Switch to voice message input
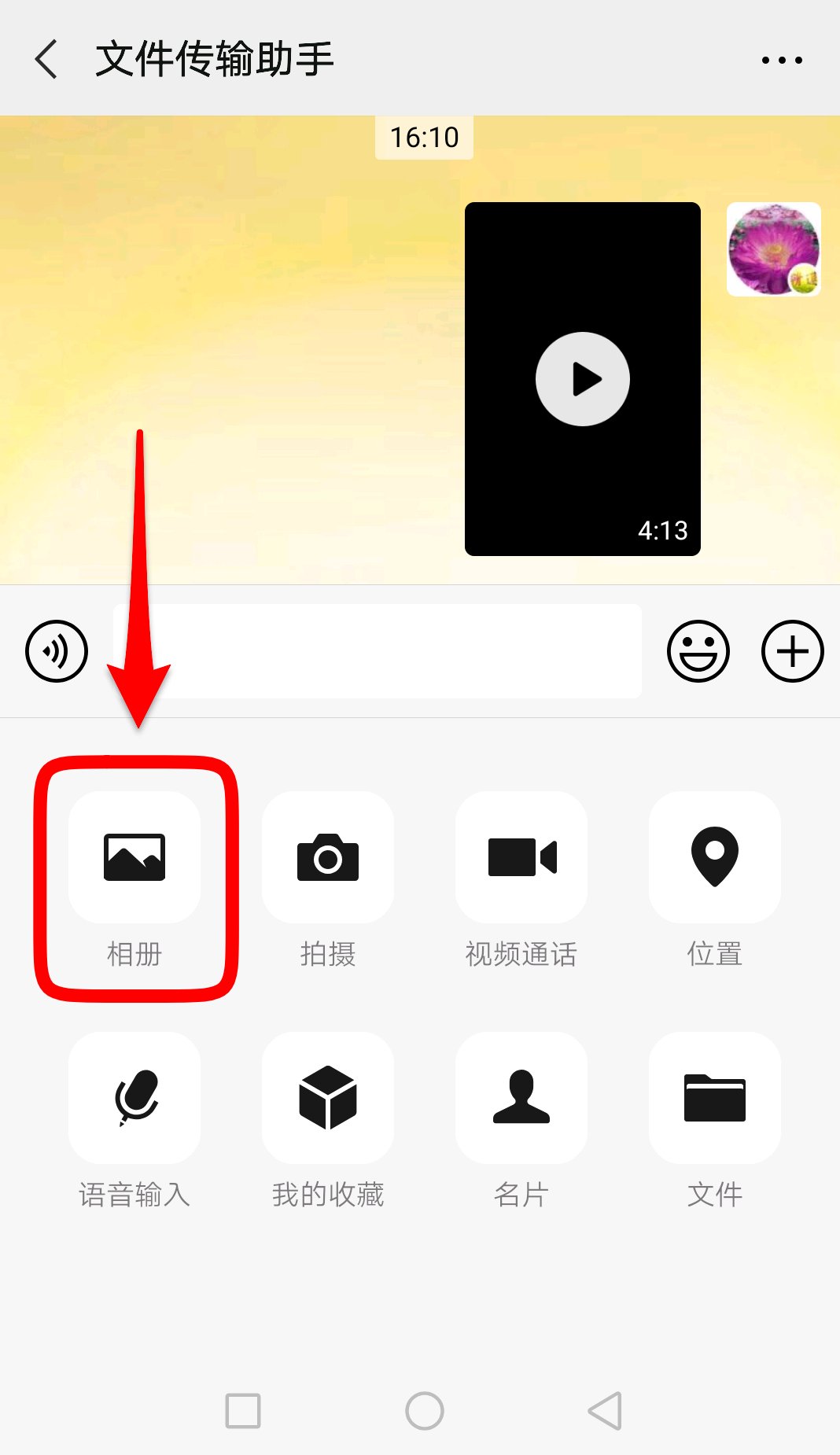 click(57, 651)
